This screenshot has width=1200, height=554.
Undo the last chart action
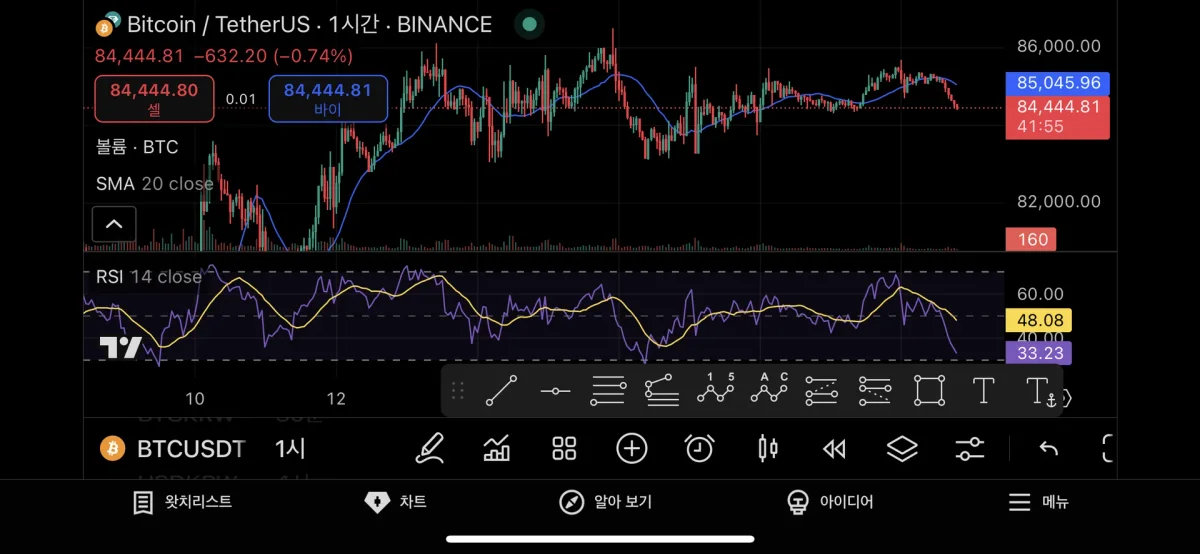[x=1048, y=449]
